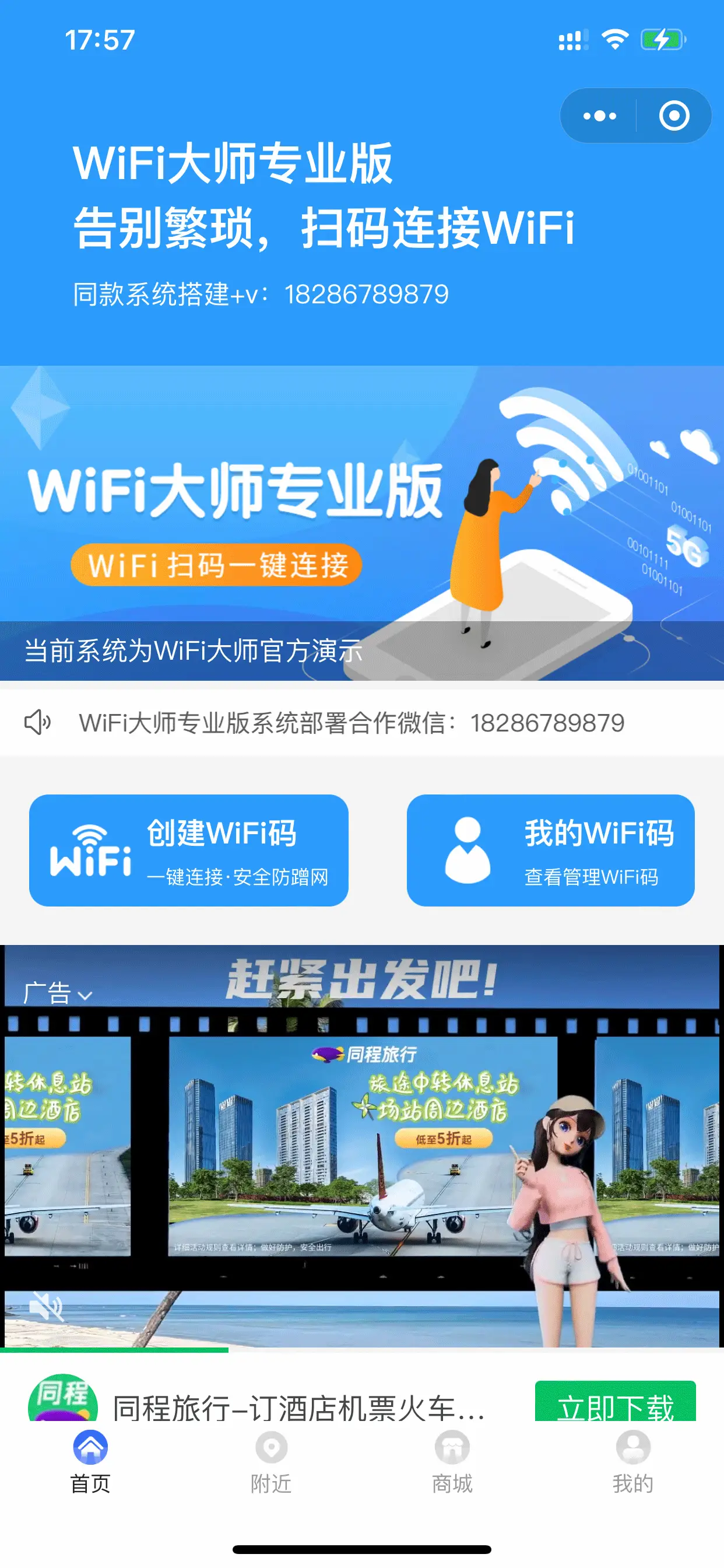Create a new WiFi code (创建WiFi码)
724x1568 pixels.
coord(189,850)
